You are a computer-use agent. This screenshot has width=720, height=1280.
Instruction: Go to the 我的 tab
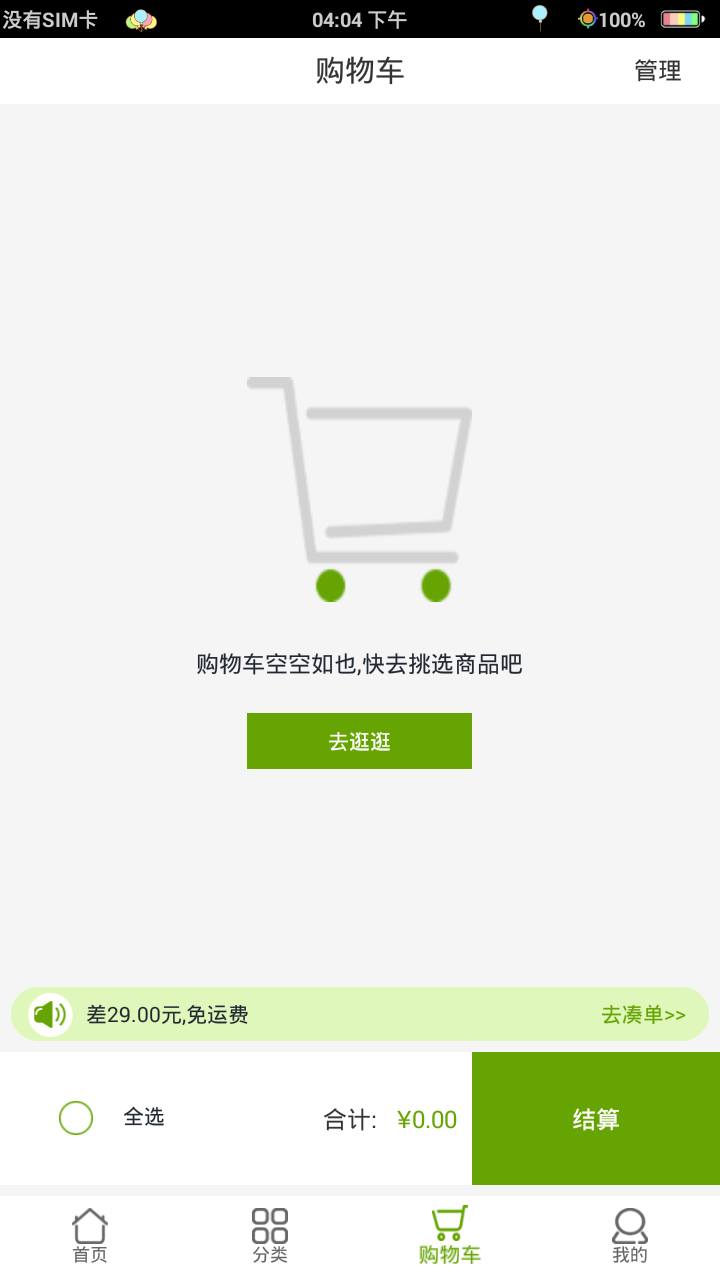[630, 1237]
